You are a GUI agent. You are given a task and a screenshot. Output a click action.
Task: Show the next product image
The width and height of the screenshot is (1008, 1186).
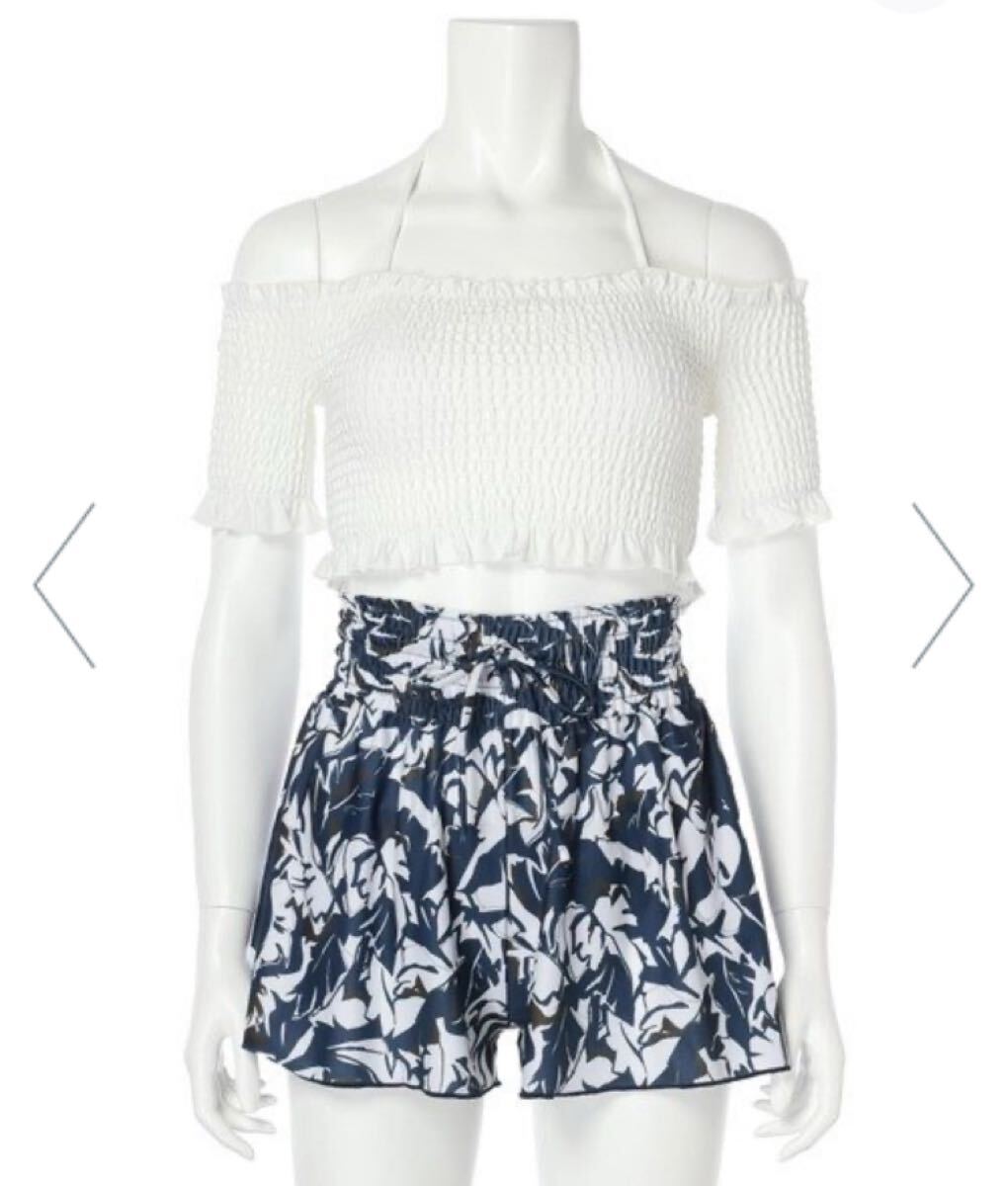942,585
